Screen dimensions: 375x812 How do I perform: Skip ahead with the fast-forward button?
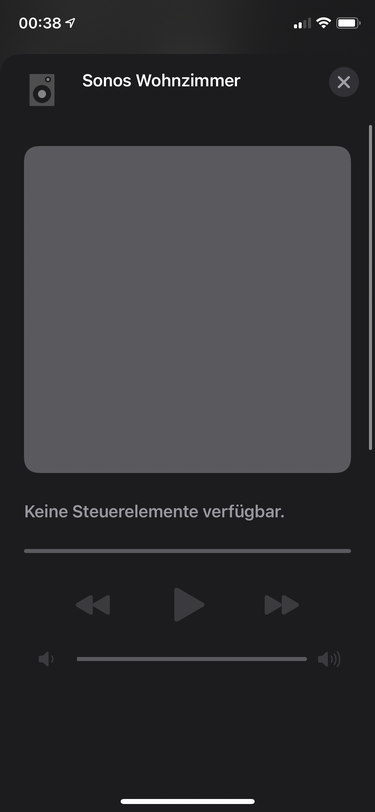point(282,605)
